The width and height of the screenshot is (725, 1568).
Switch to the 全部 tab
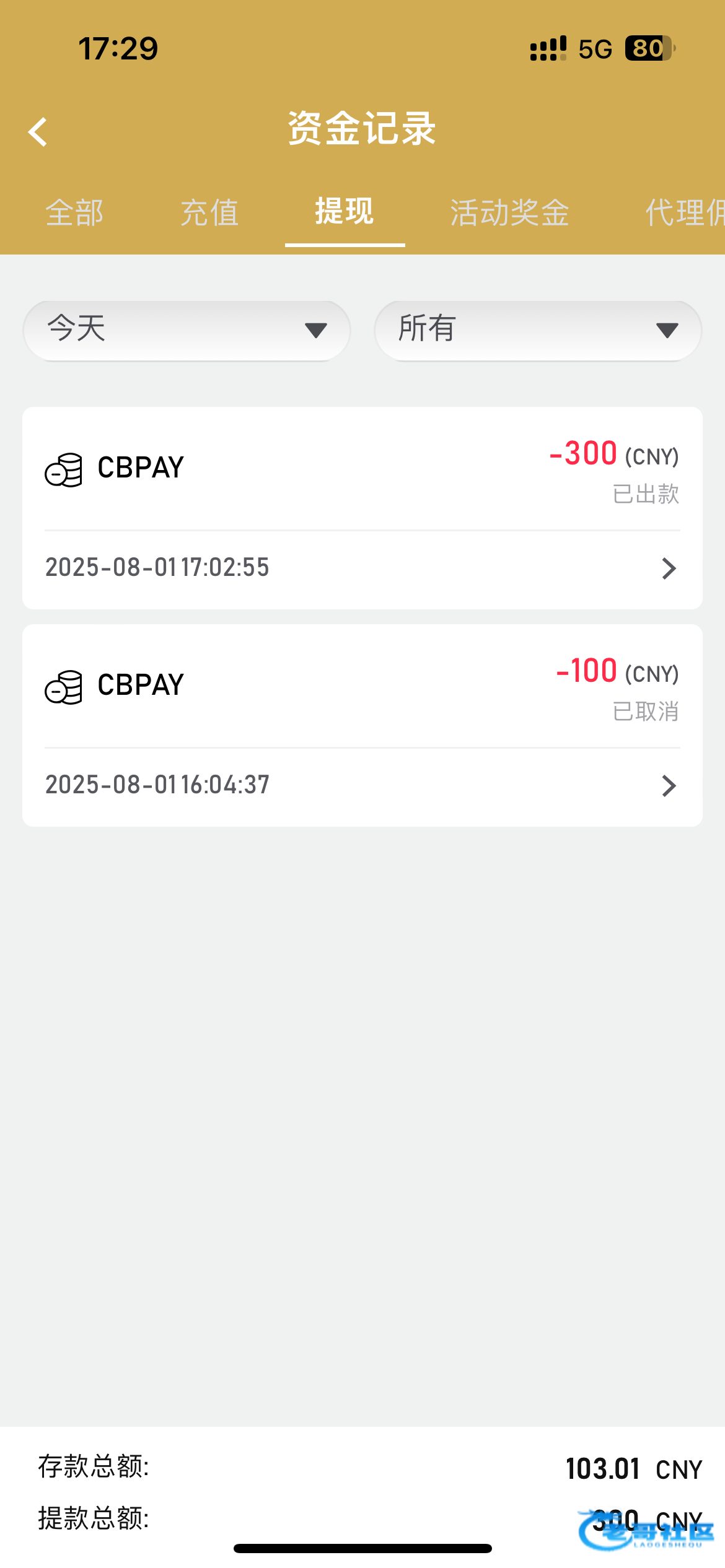tap(74, 212)
